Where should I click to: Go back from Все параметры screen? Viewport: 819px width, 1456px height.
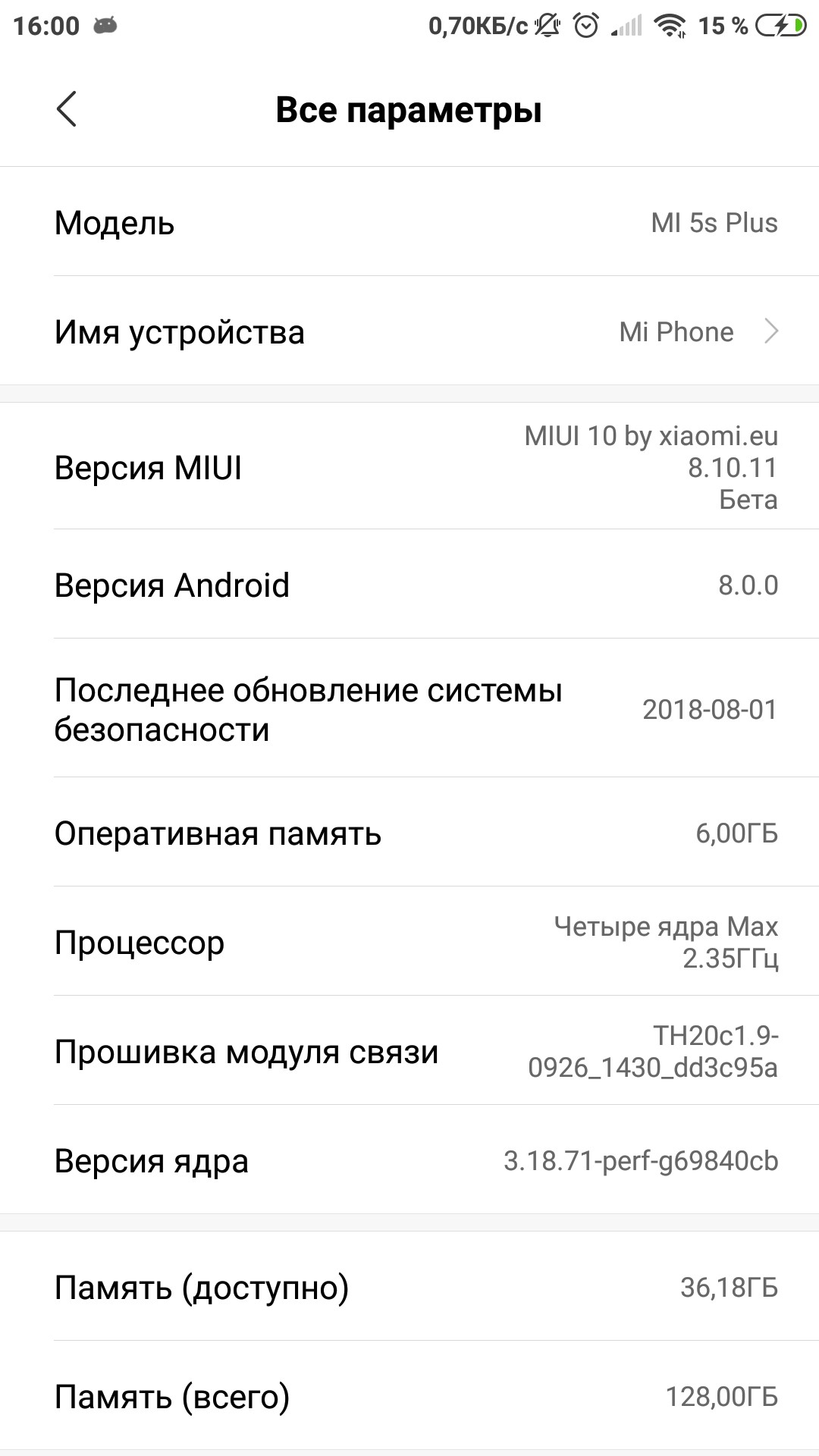tap(67, 109)
